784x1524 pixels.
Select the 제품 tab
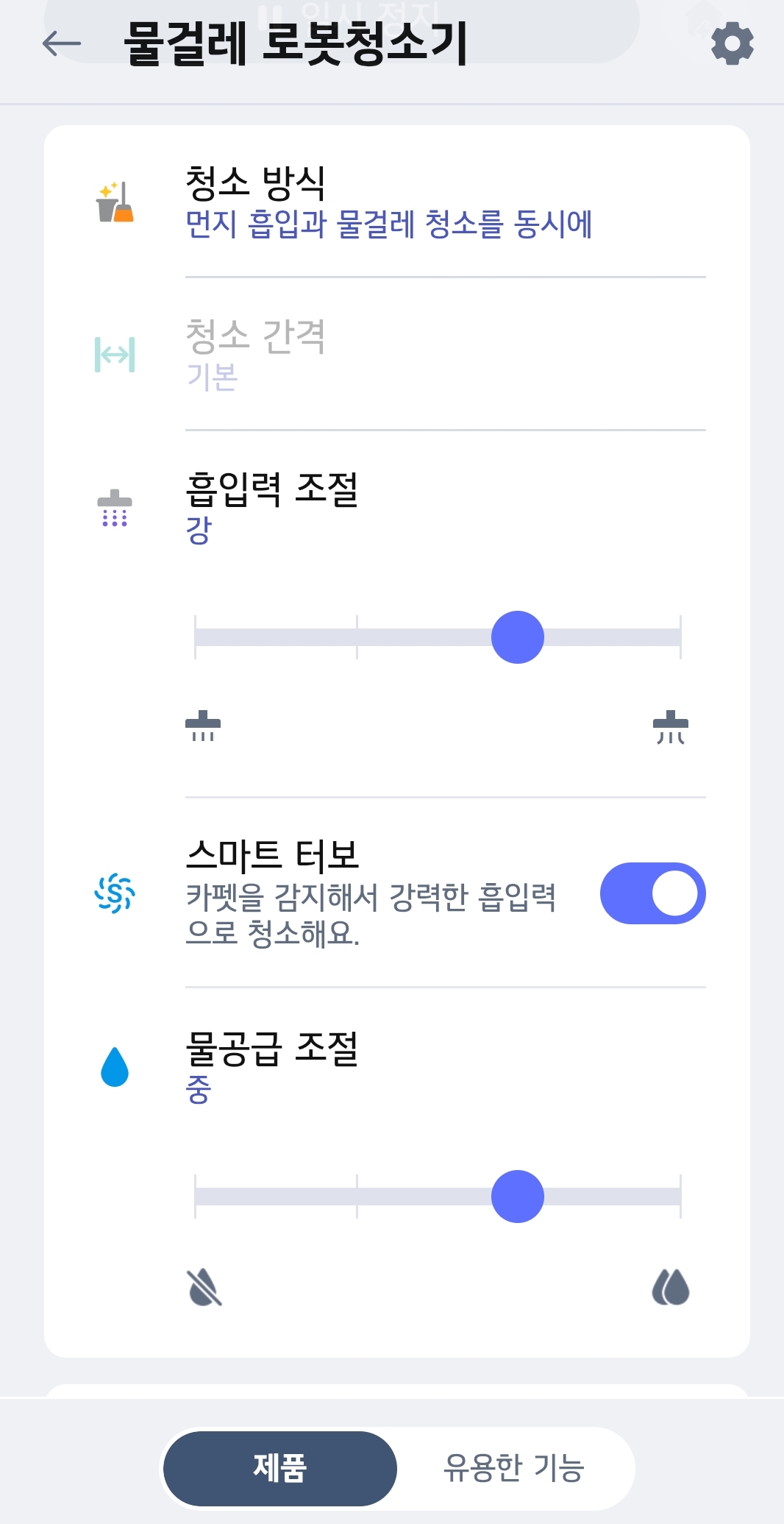click(280, 1468)
